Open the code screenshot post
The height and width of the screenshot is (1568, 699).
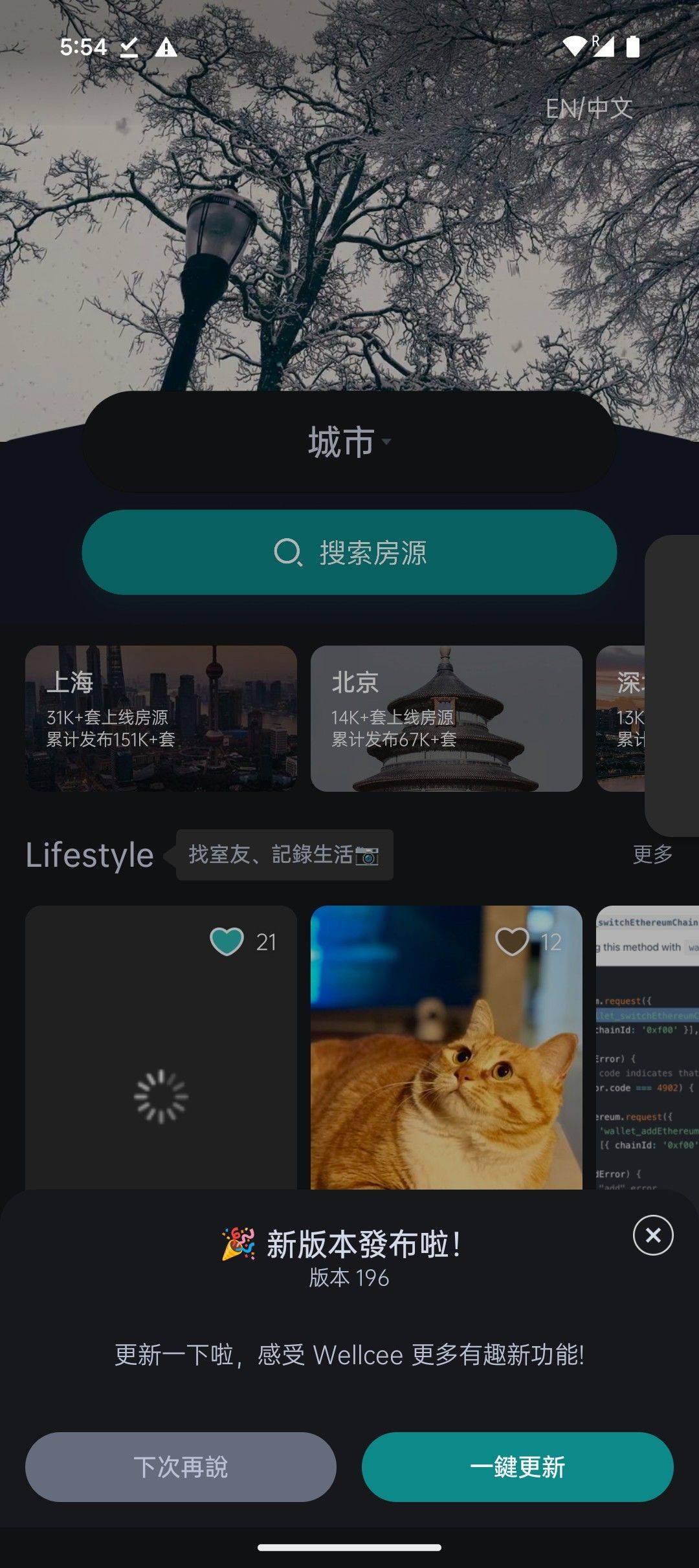[x=647, y=1048]
